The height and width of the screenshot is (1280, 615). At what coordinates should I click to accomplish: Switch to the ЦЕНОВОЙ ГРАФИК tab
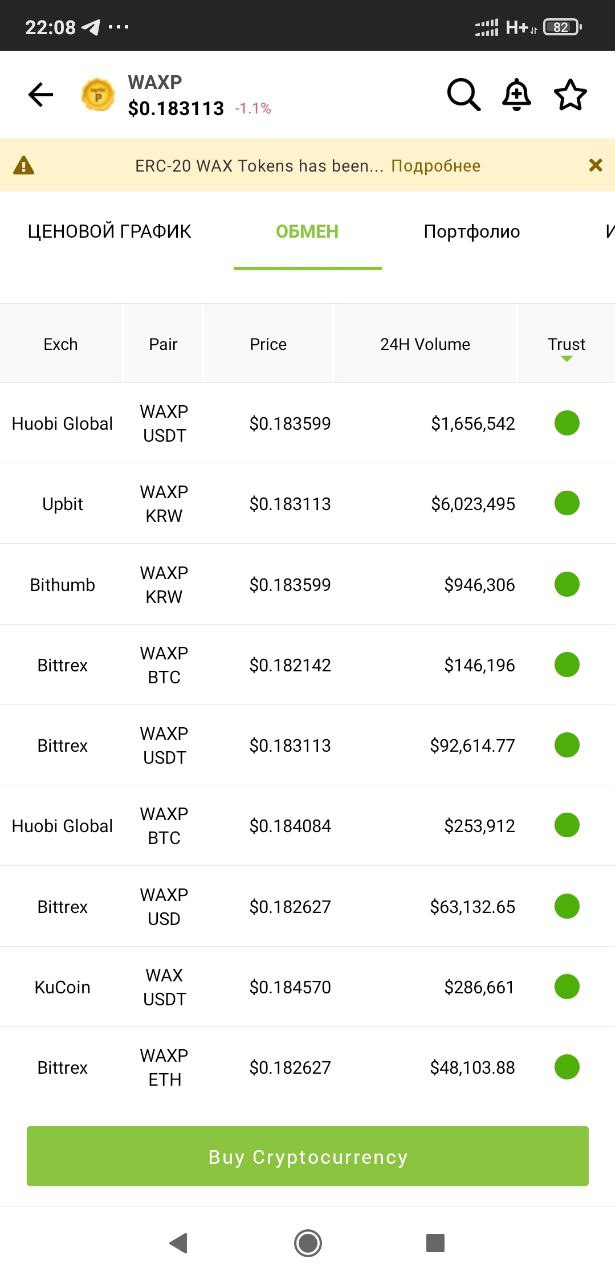(x=109, y=232)
